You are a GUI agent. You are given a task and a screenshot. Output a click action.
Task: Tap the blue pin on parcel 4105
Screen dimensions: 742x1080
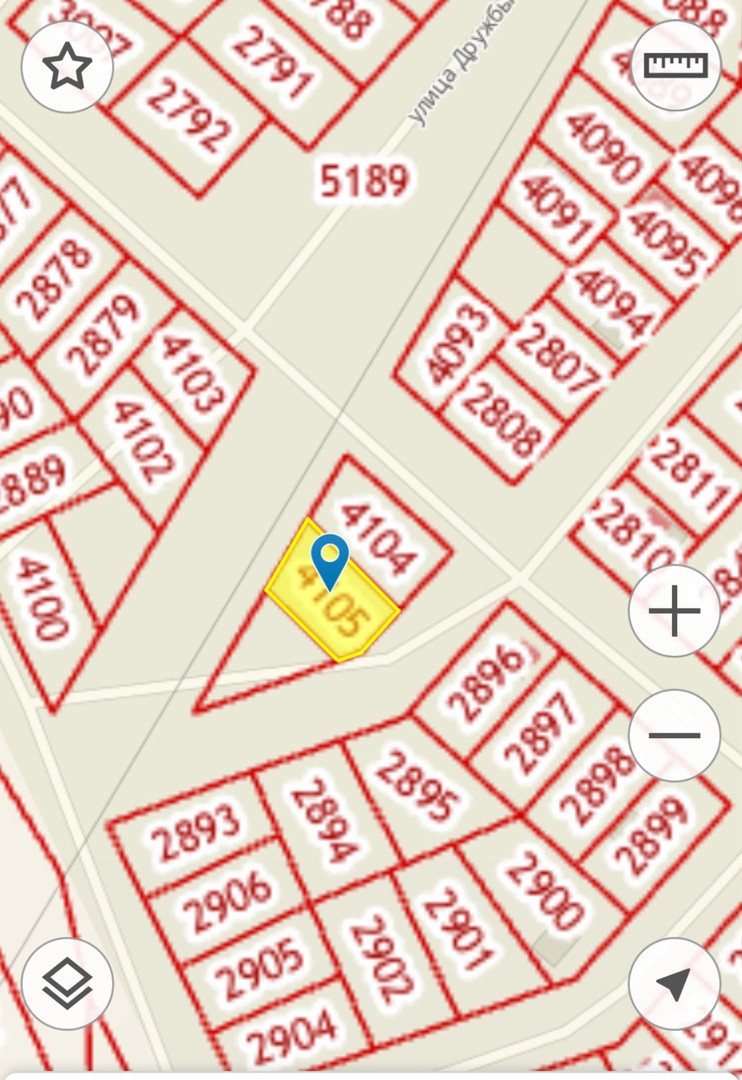[x=330, y=558]
